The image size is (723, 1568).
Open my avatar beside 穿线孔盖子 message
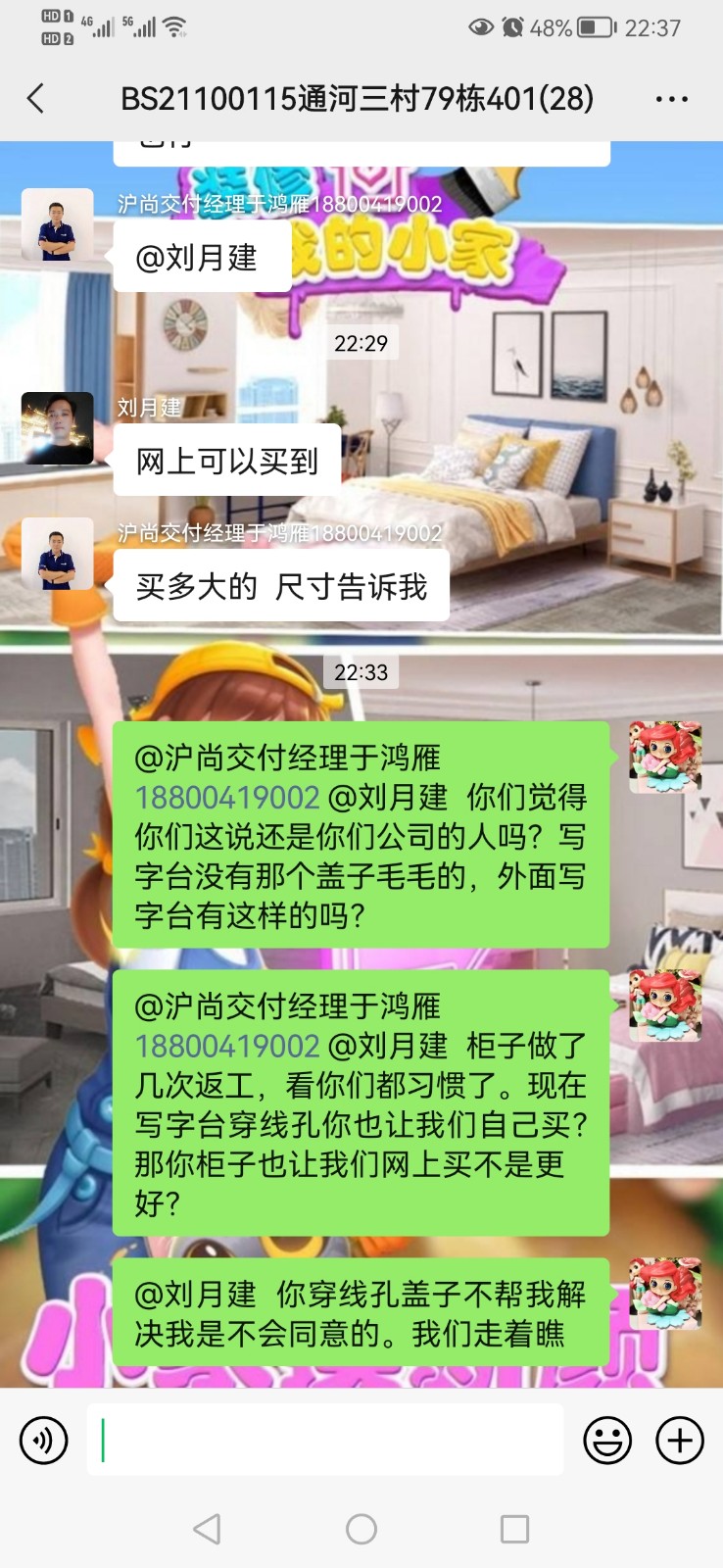(665, 1294)
